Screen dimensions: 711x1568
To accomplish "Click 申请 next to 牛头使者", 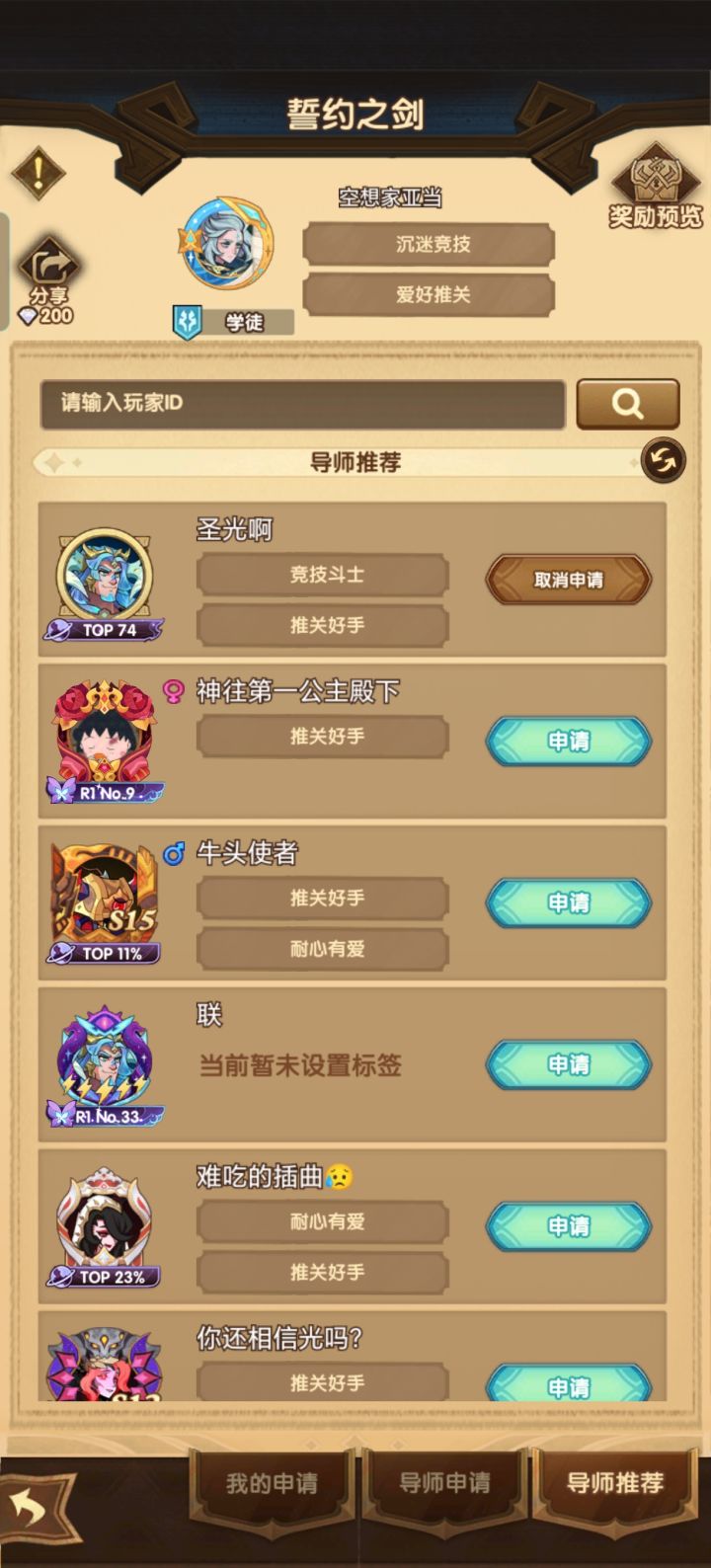I will point(567,903).
